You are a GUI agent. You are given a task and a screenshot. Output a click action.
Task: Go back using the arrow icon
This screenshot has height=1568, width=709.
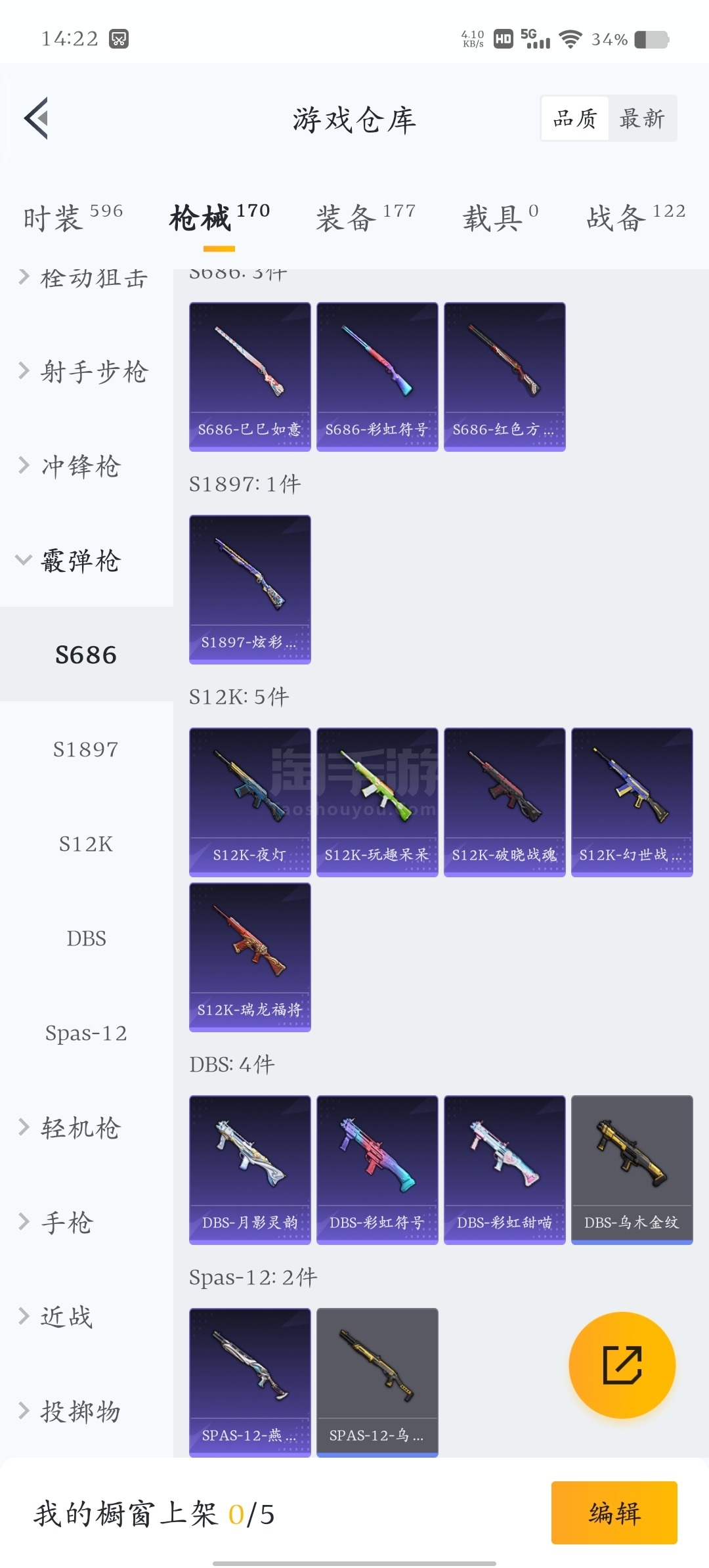tap(37, 118)
